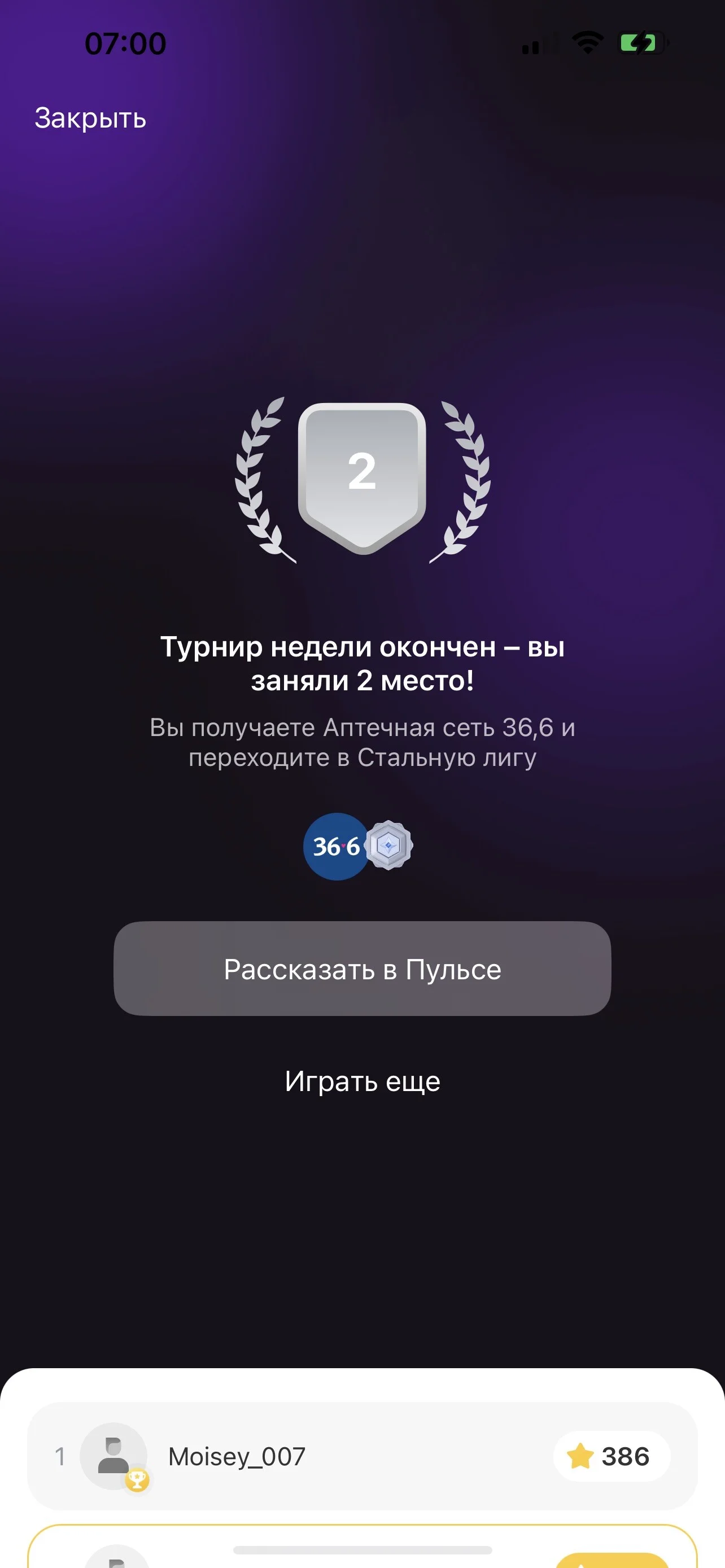Select Играть еще to play again
Screen dimensions: 725x1568
pyautogui.click(x=362, y=1081)
